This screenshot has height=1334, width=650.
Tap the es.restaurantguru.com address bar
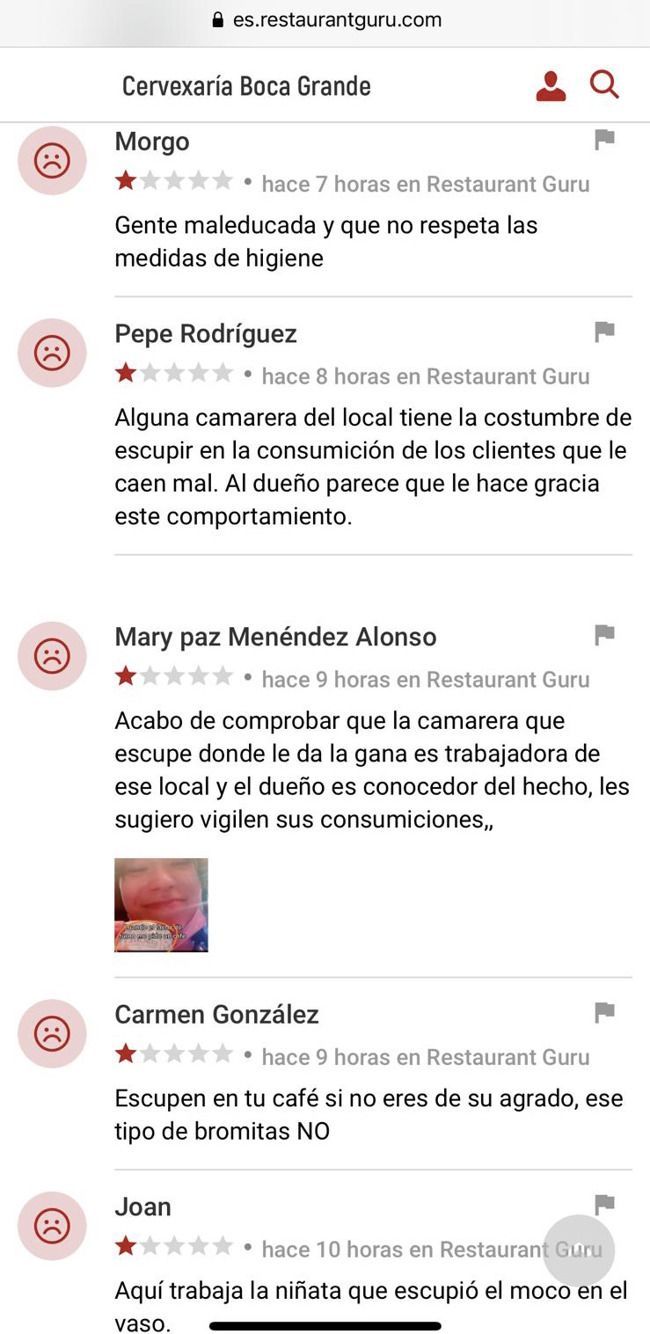pyautogui.click(x=325, y=19)
